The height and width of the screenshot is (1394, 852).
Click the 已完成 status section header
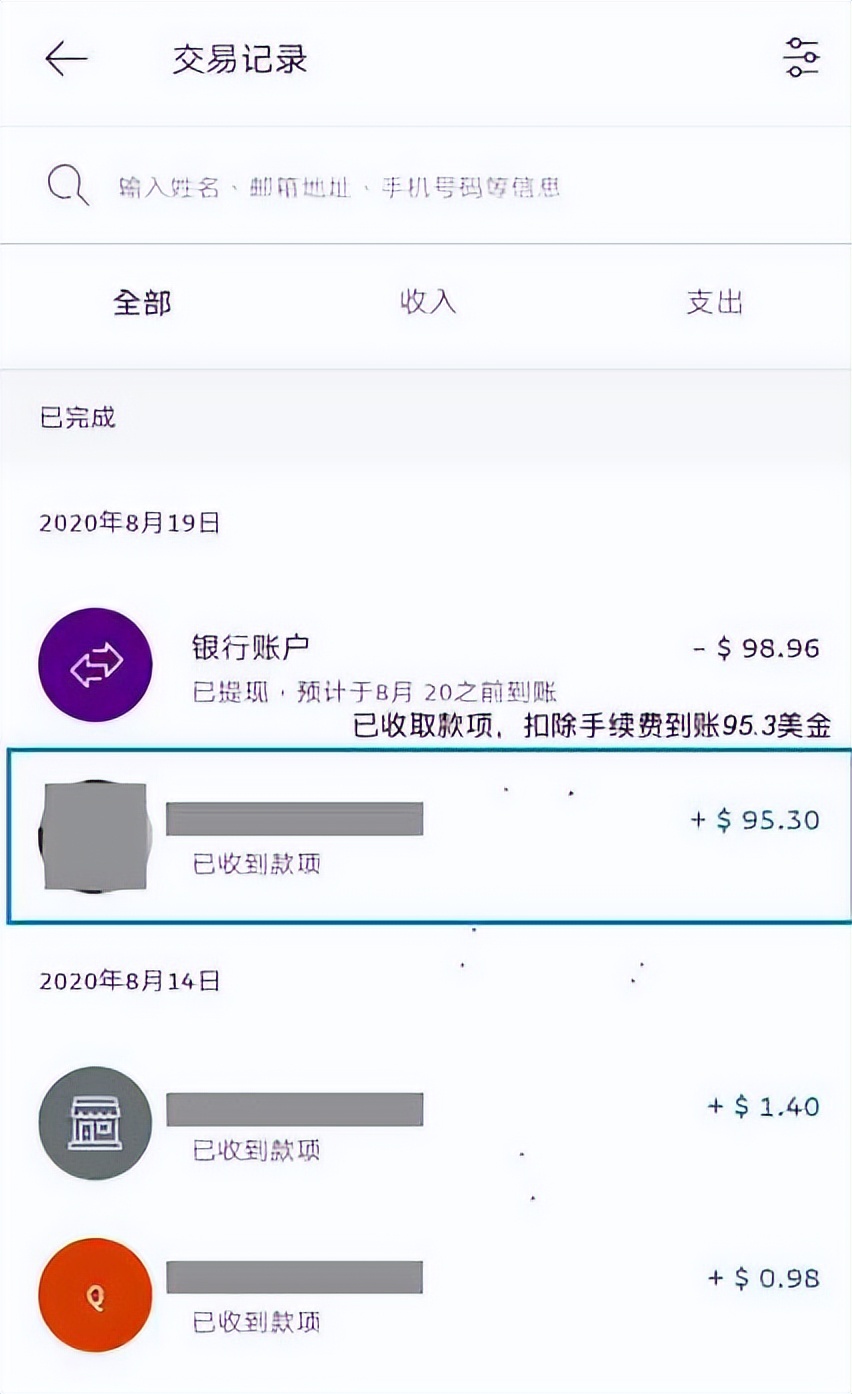click(78, 417)
